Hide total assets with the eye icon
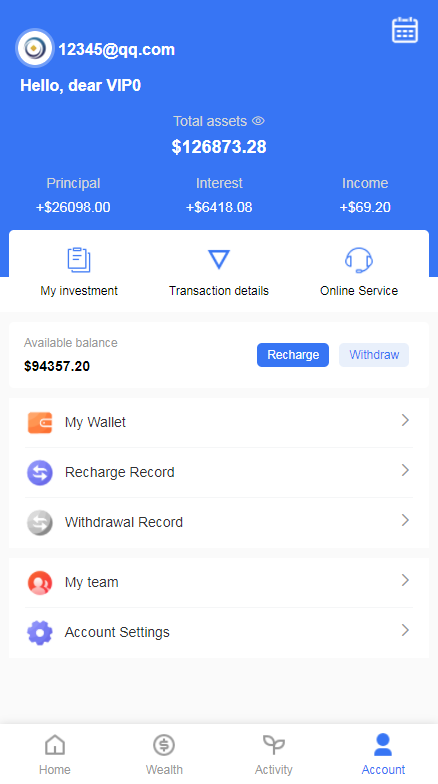The height and width of the screenshot is (784, 438). 258,121
